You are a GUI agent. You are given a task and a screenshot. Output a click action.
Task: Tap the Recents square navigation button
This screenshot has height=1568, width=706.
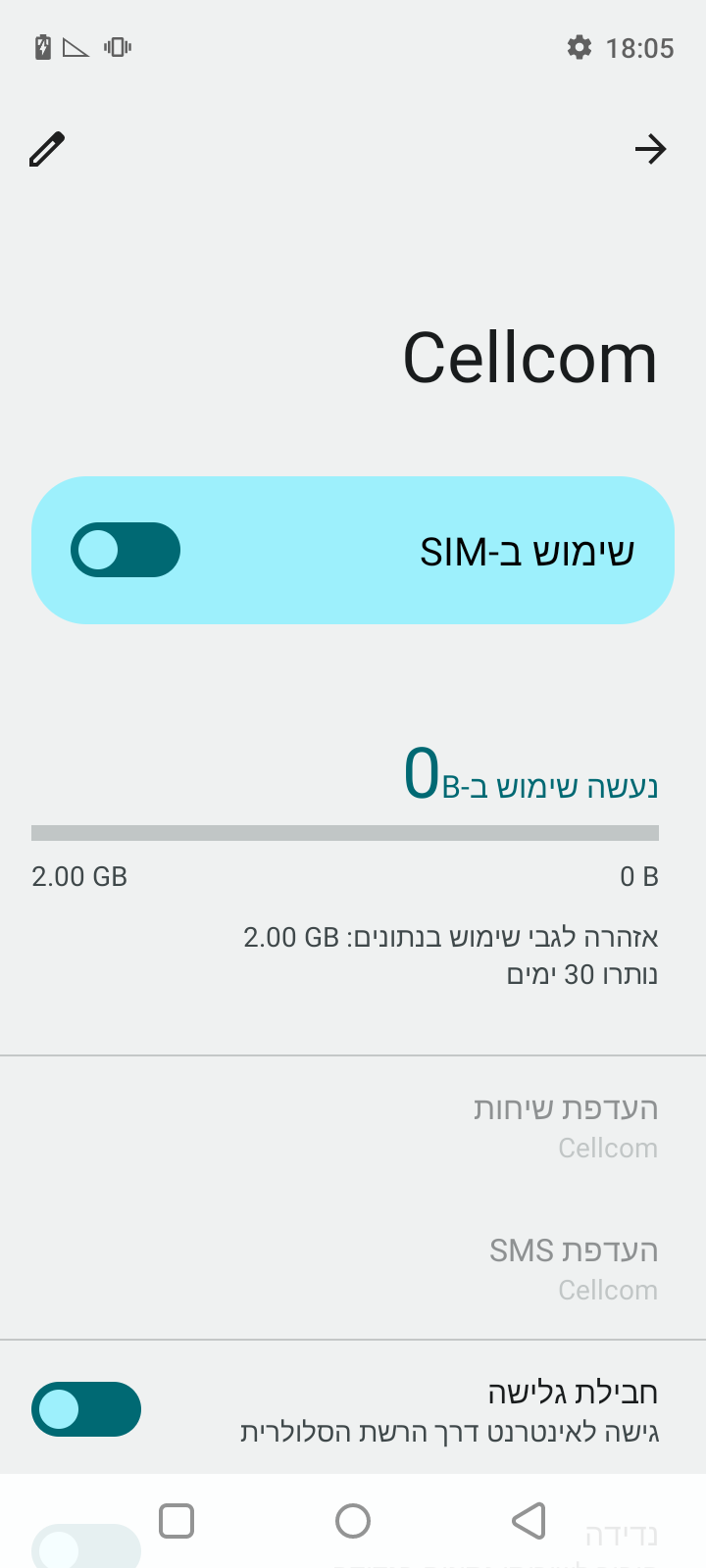(176, 1522)
